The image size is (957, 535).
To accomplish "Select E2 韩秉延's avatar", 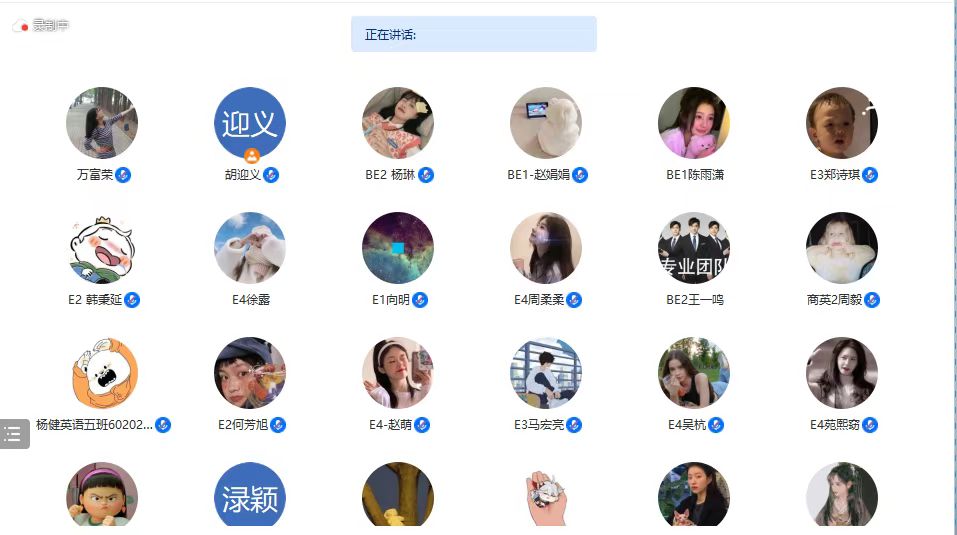I will tap(102, 248).
